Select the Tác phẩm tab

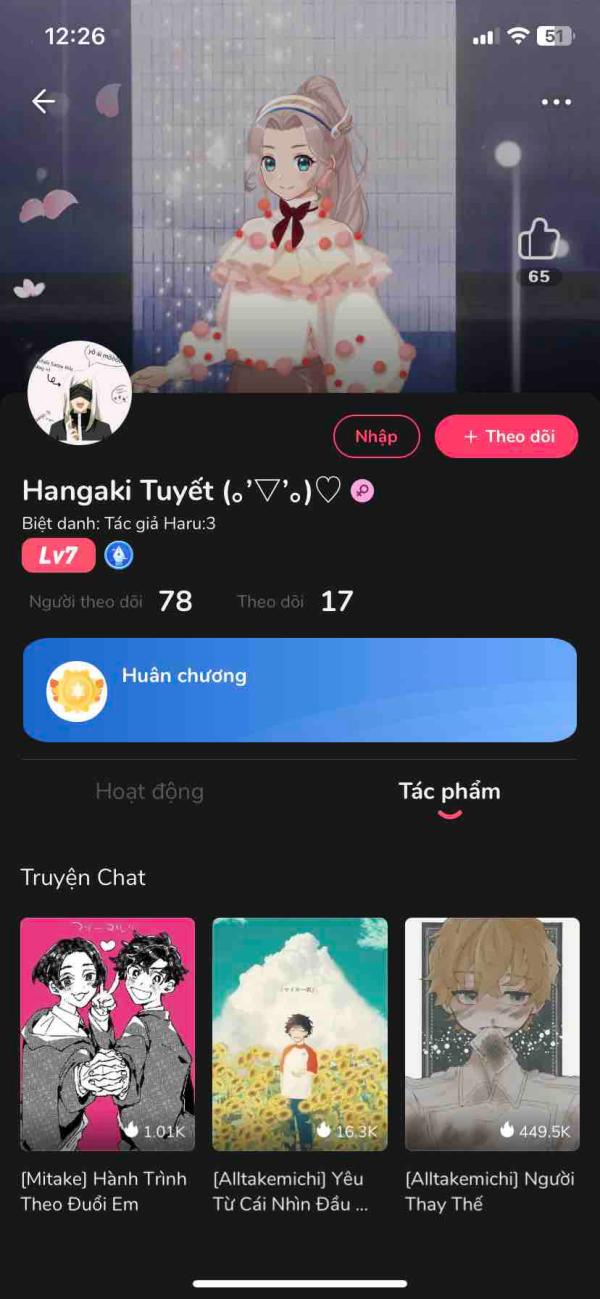pos(449,791)
